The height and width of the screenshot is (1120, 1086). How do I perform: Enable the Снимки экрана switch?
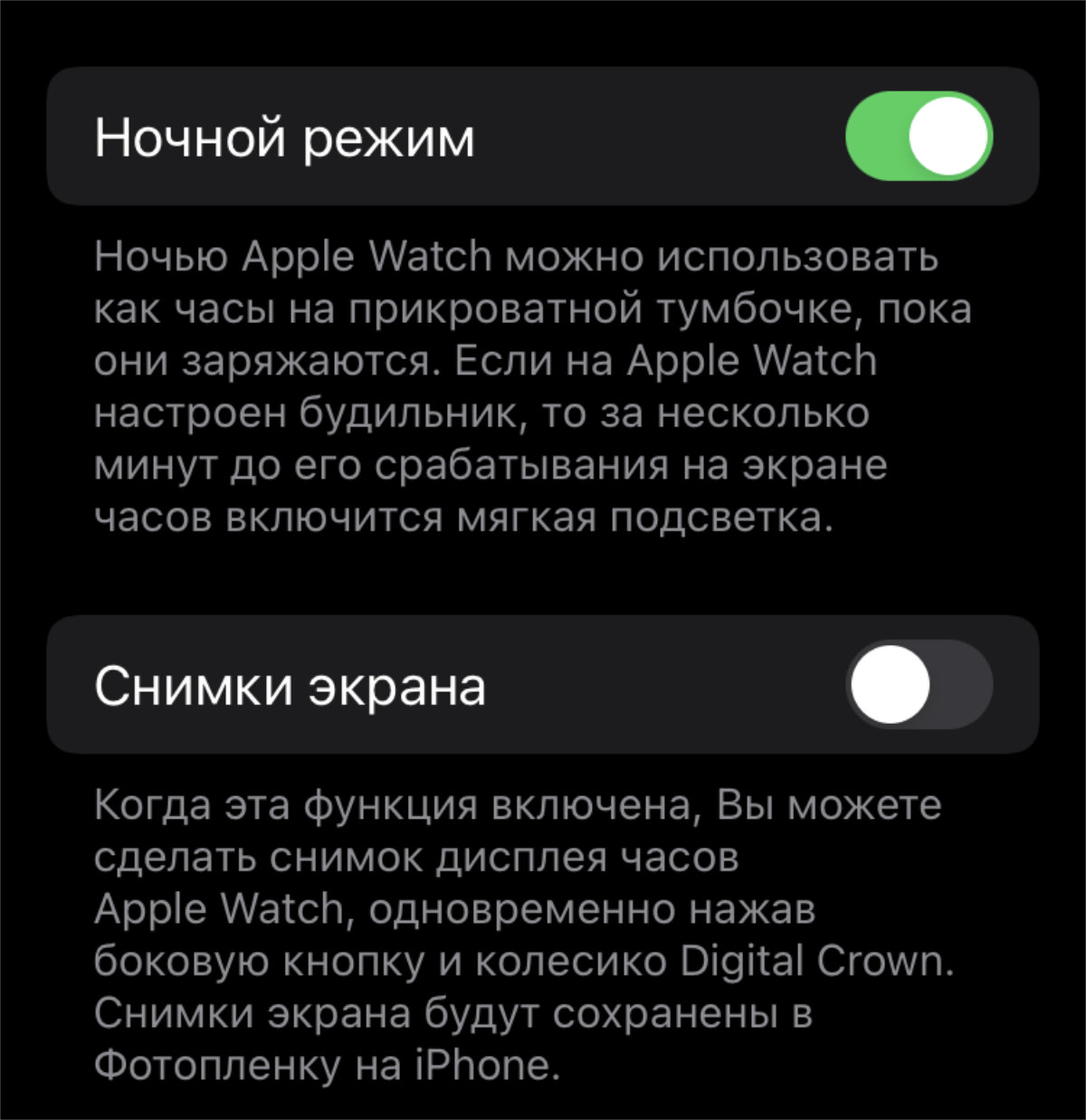tap(919, 685)
